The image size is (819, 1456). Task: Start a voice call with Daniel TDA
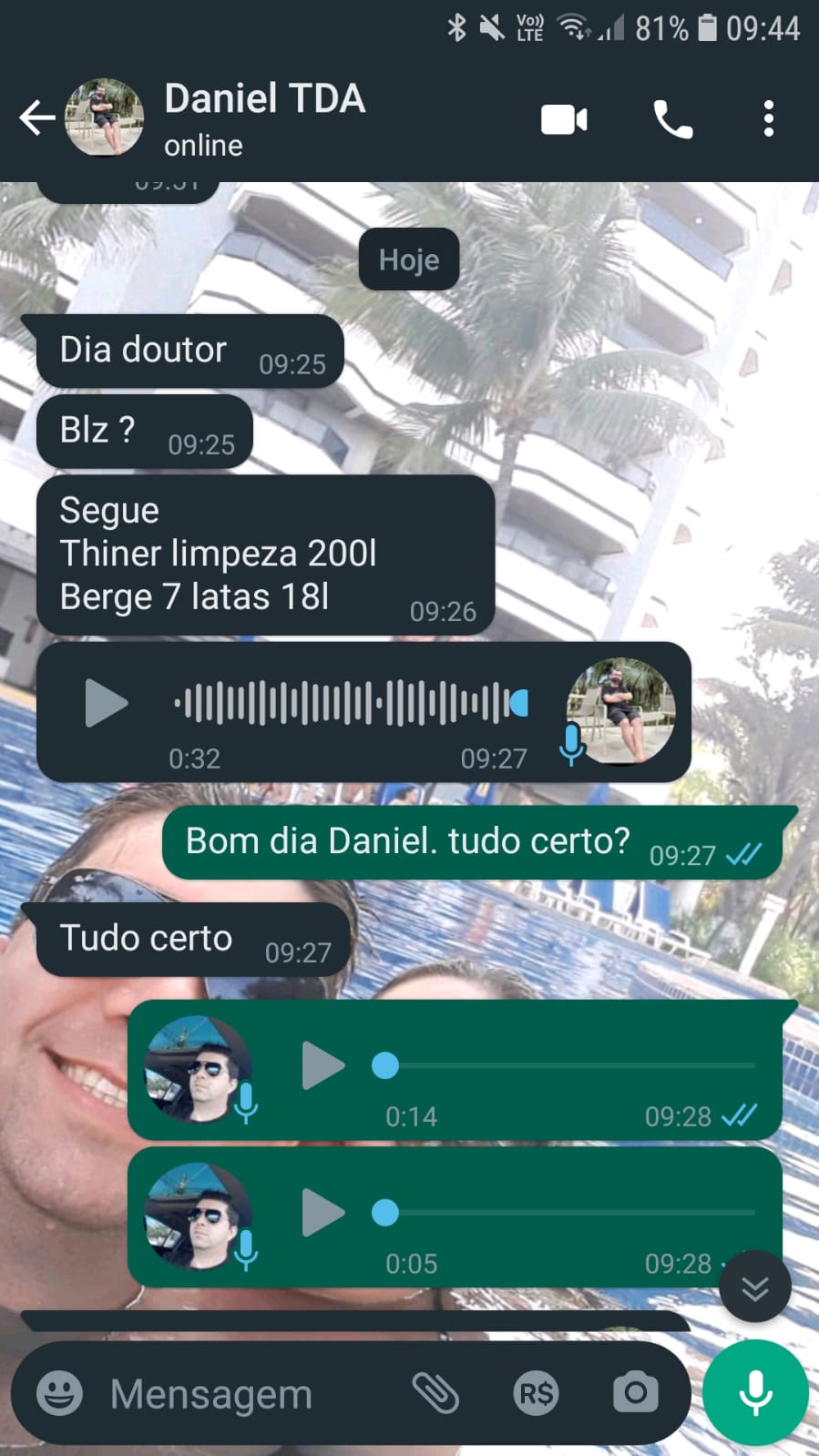click(673, 119)
